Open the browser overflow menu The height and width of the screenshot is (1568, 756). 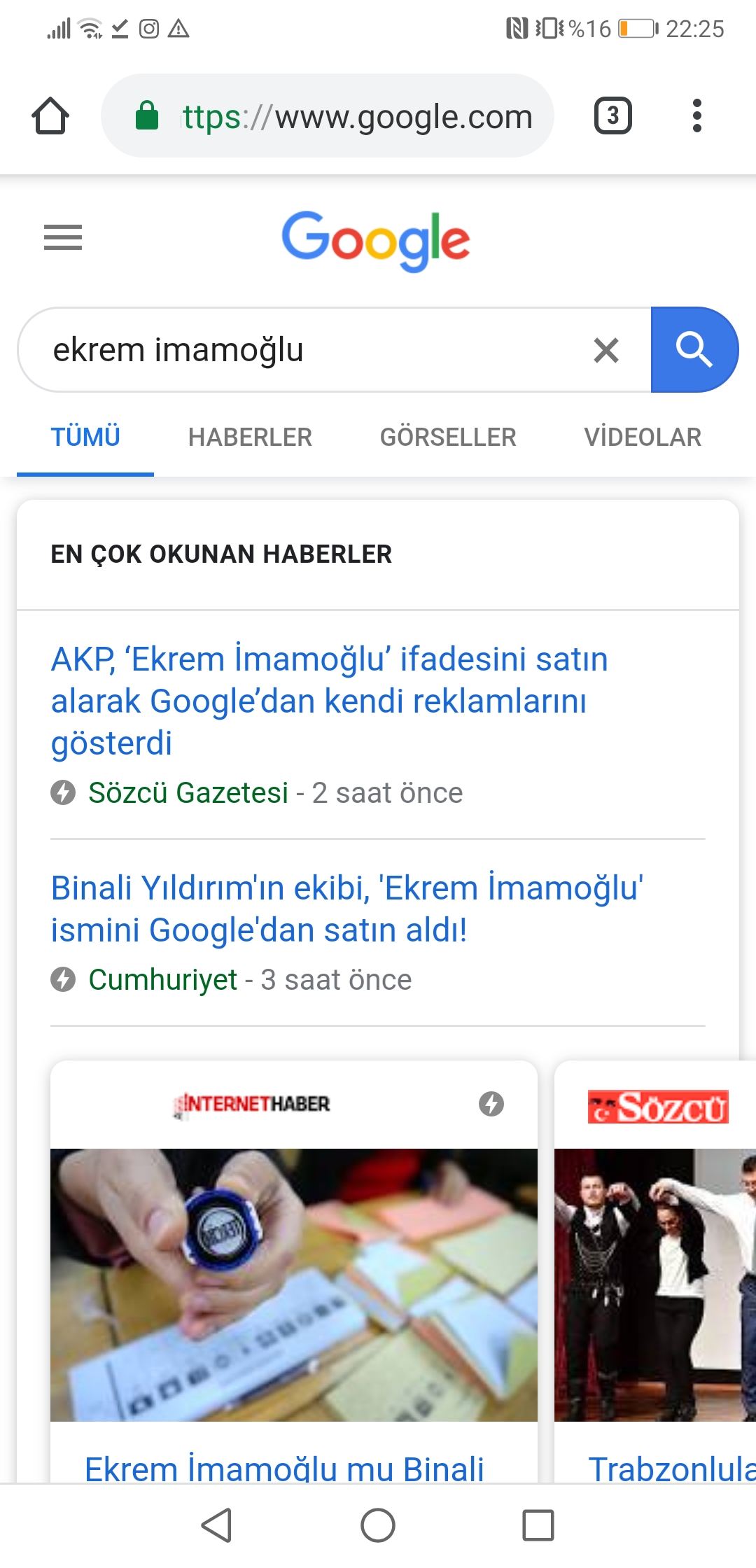pos(696,115)
